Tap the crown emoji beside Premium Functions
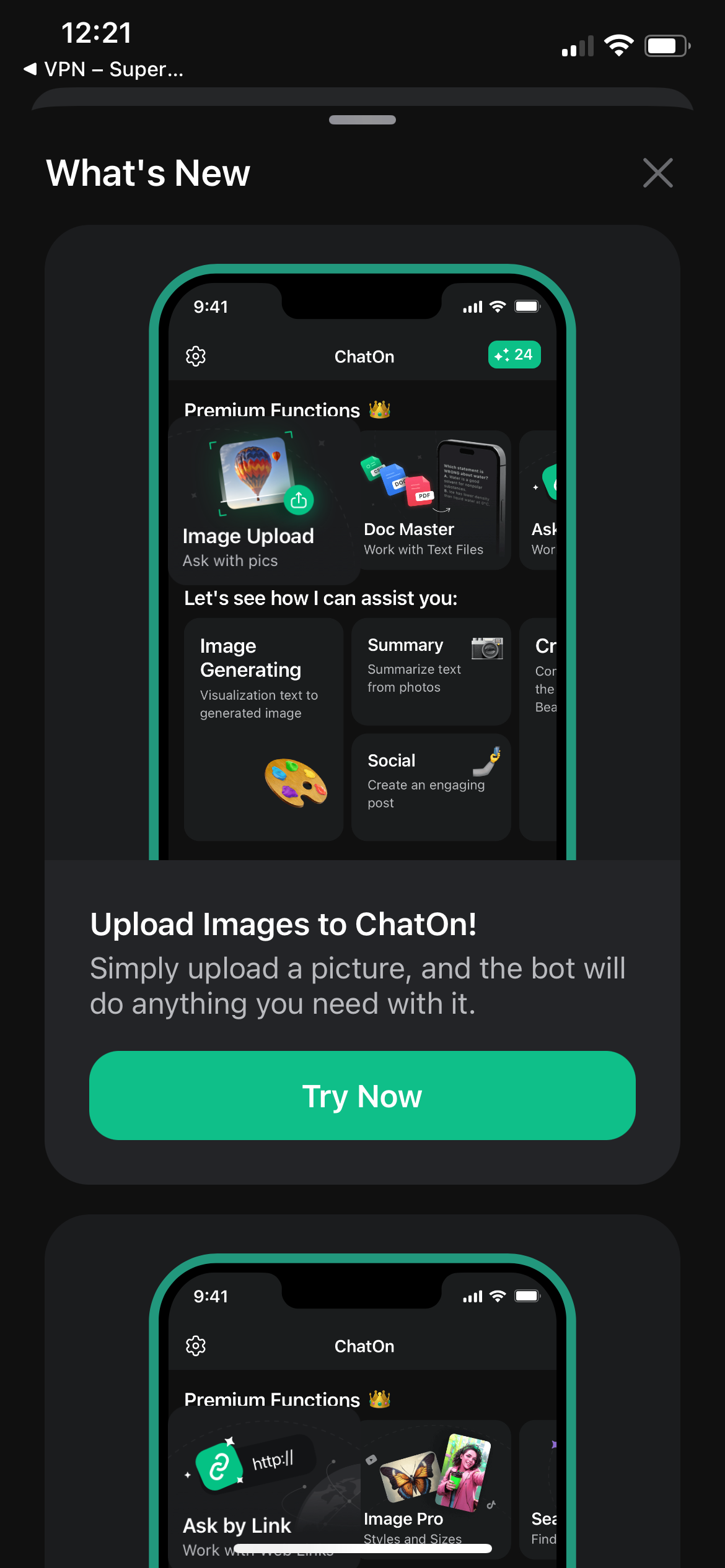Viewport: 725px width, 1568px height. point(380,409)
